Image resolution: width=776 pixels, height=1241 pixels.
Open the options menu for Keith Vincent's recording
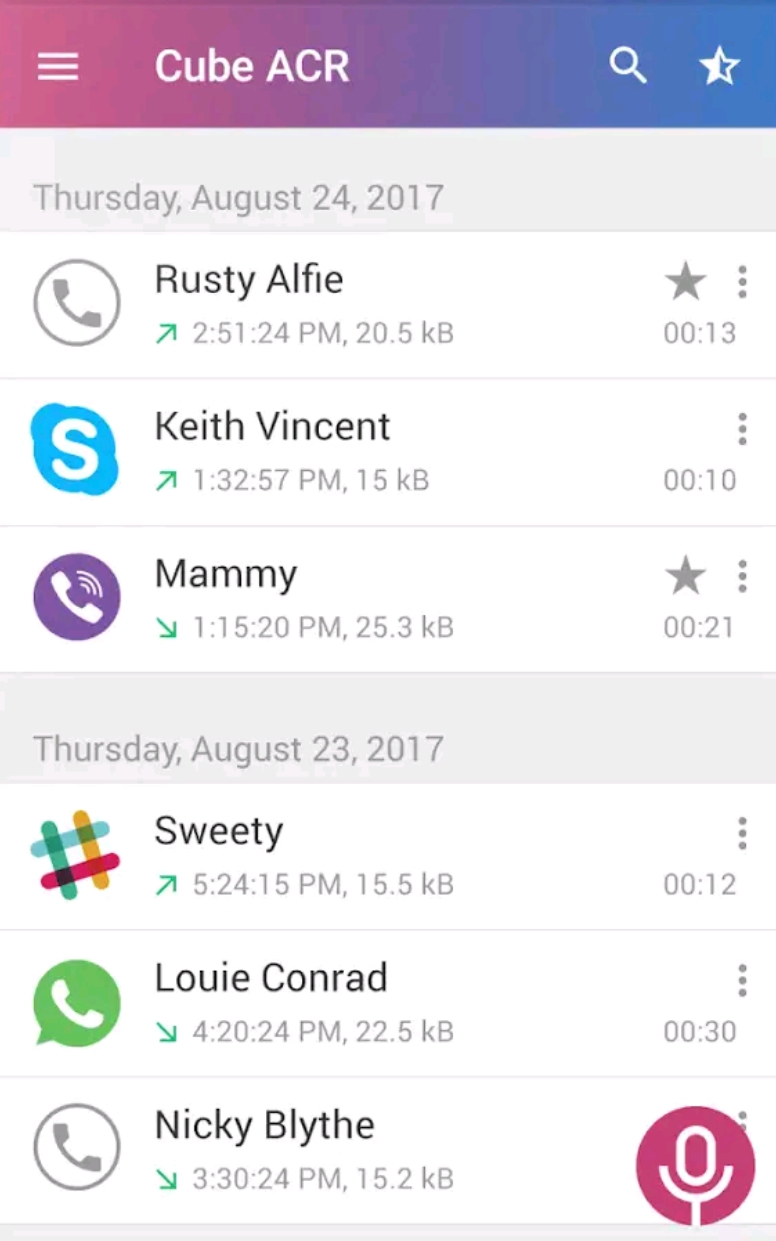[x=742, y=429]
